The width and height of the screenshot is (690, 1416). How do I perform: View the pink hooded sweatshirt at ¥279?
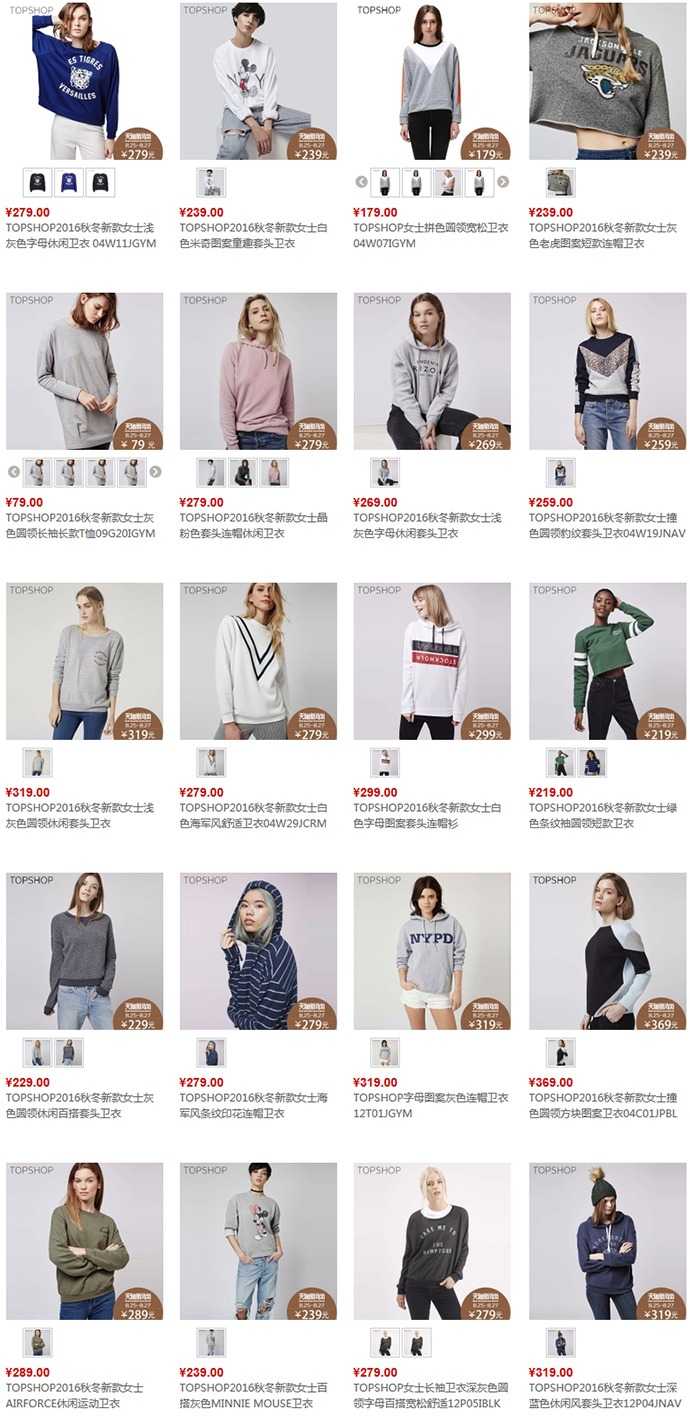(258, 370)
